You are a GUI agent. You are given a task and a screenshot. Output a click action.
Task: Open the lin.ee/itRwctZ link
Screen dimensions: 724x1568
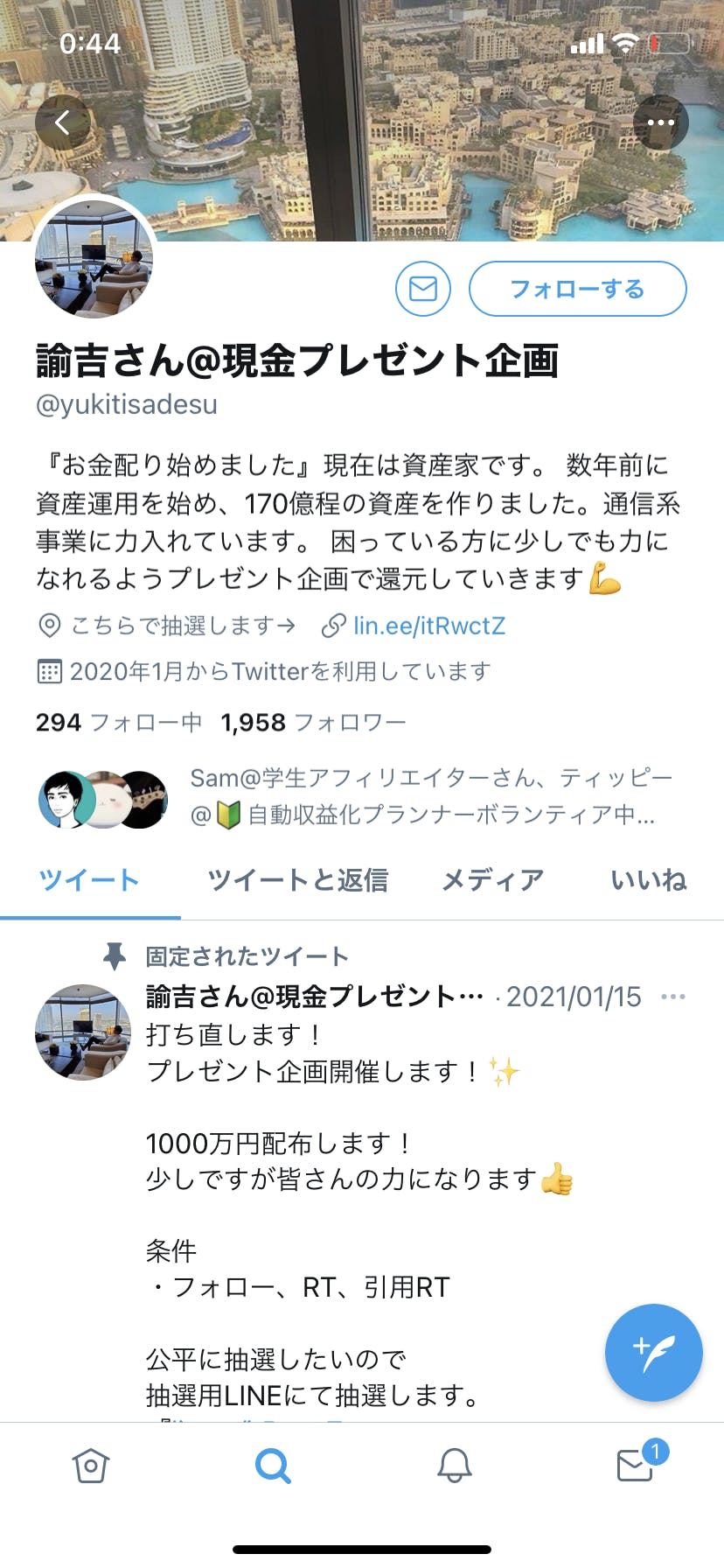(x=428, y=626)
